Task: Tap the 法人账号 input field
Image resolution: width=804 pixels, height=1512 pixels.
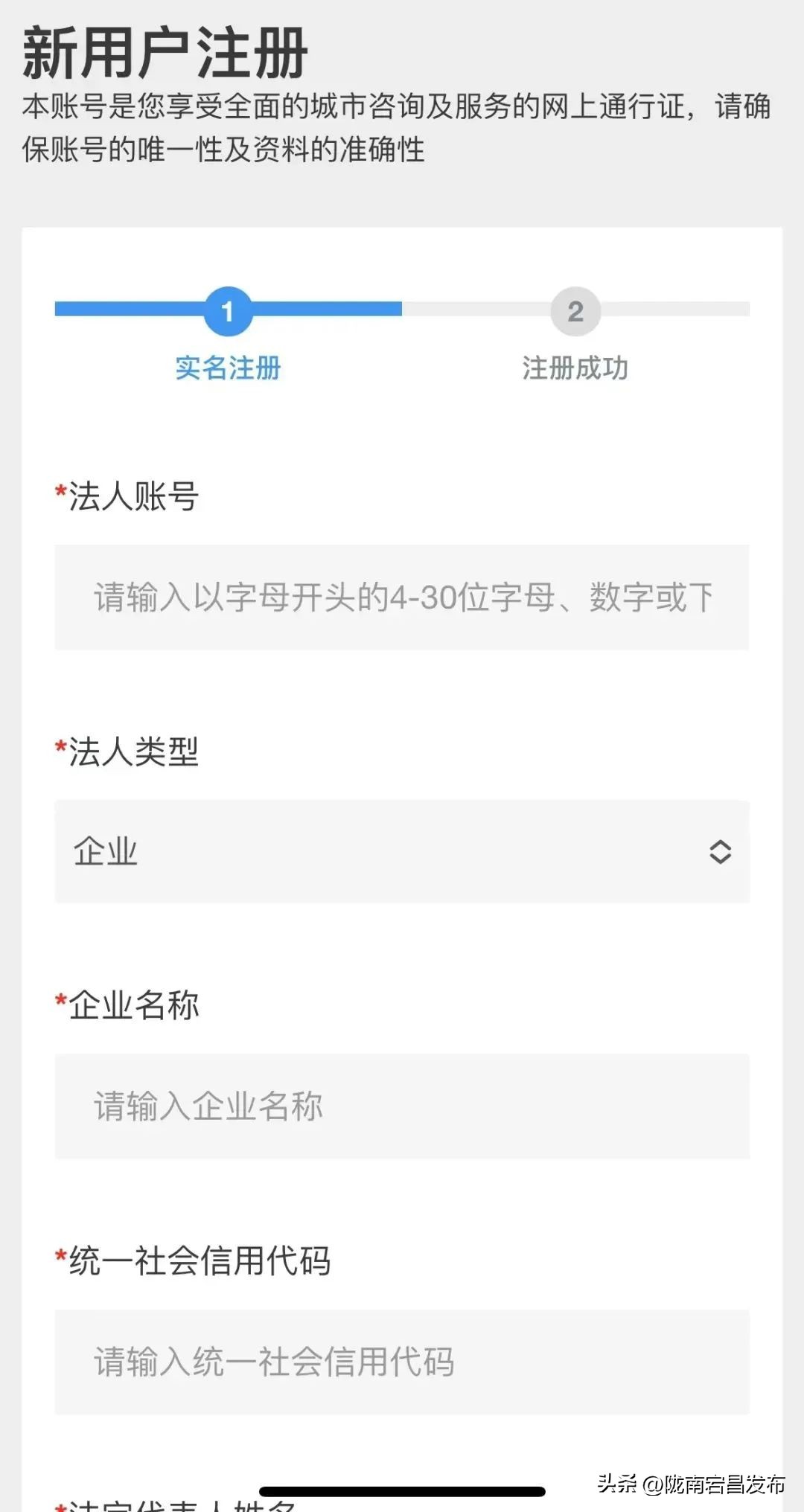Action: tap(402, 598)
